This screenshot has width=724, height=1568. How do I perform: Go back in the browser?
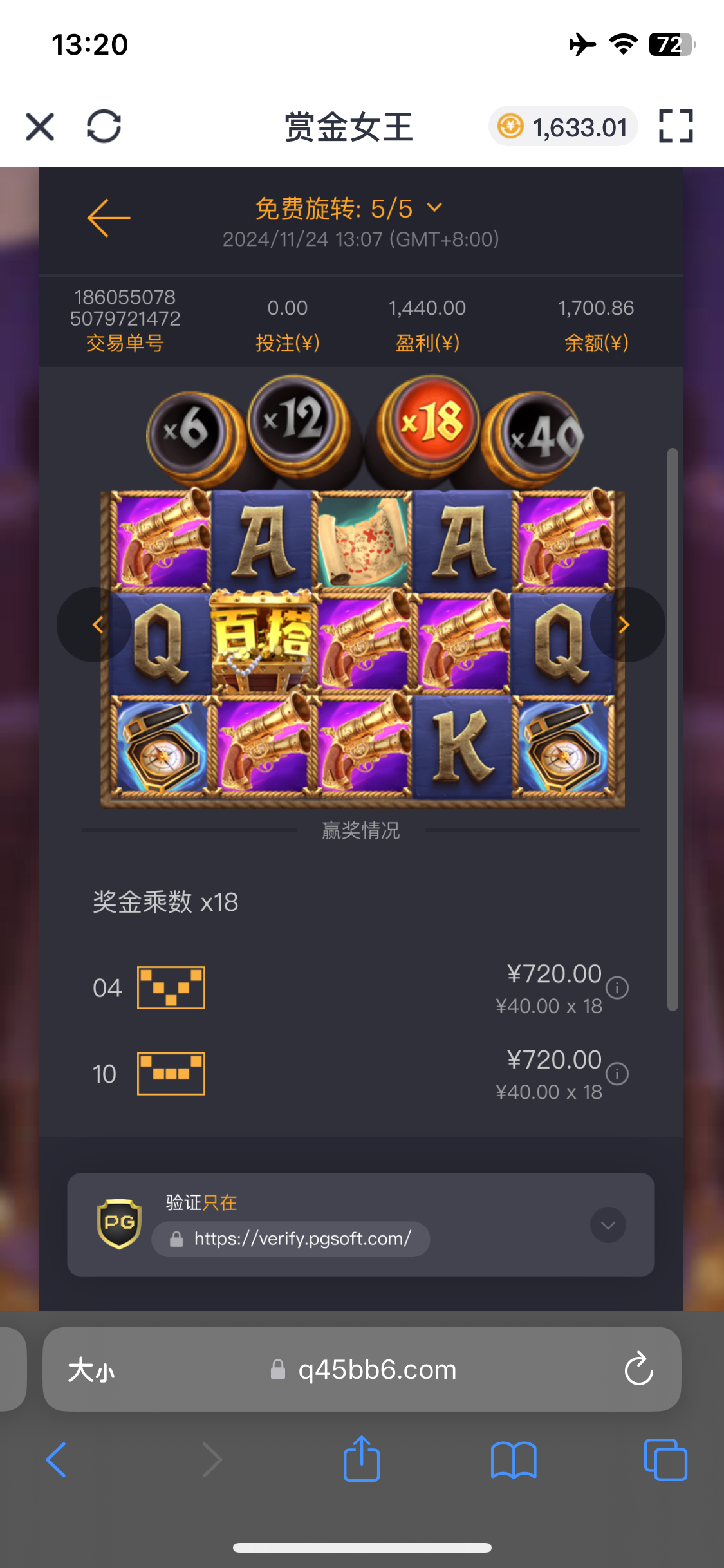57,1460
